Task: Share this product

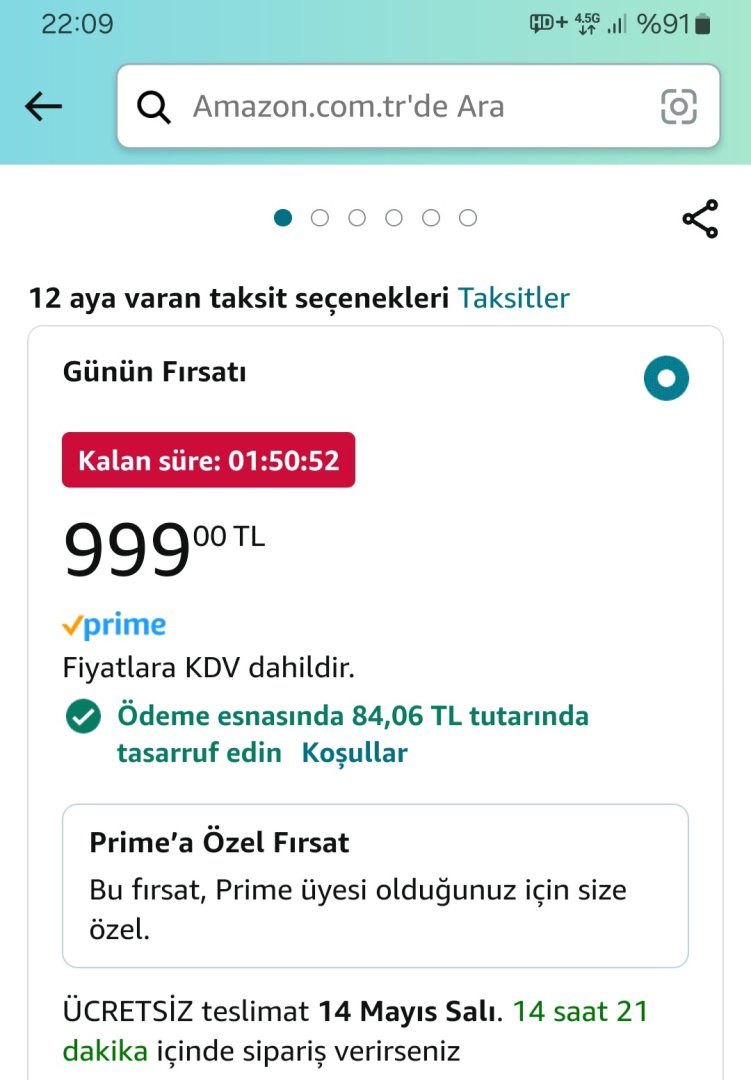Action: pyautogui.click(x=700, y=219)
